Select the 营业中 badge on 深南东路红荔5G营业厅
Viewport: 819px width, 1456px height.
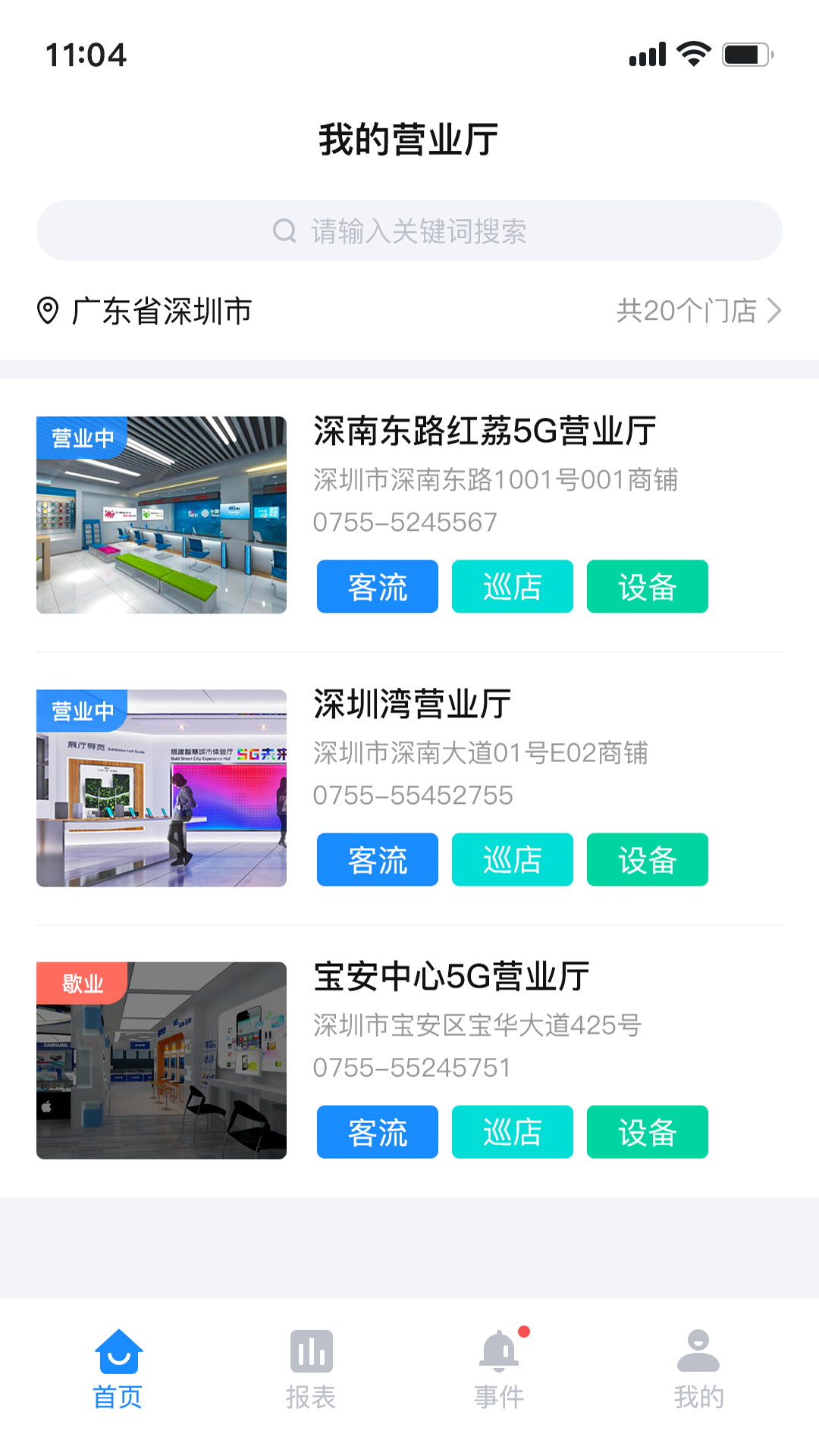[83, 436]
